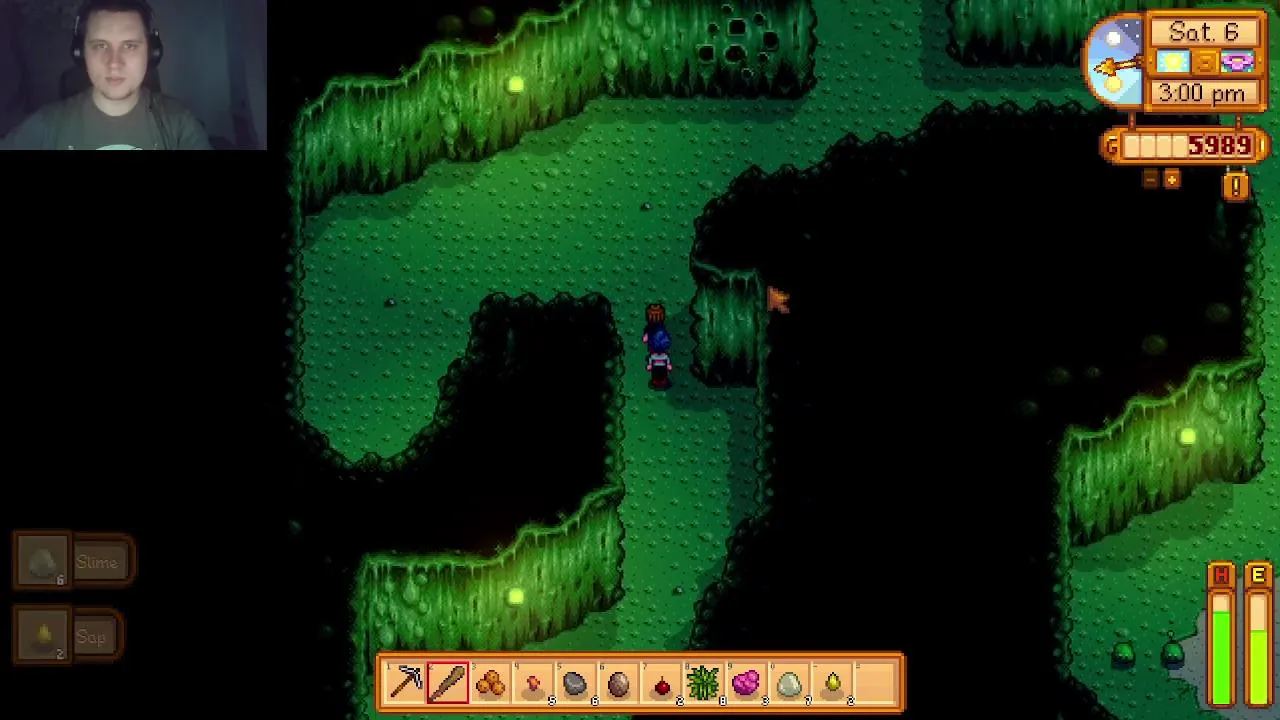1280x720 pixels.
Task: Select the yellow seed item in the toolbar
Action: pyautogui.click(x=832, y=683)
